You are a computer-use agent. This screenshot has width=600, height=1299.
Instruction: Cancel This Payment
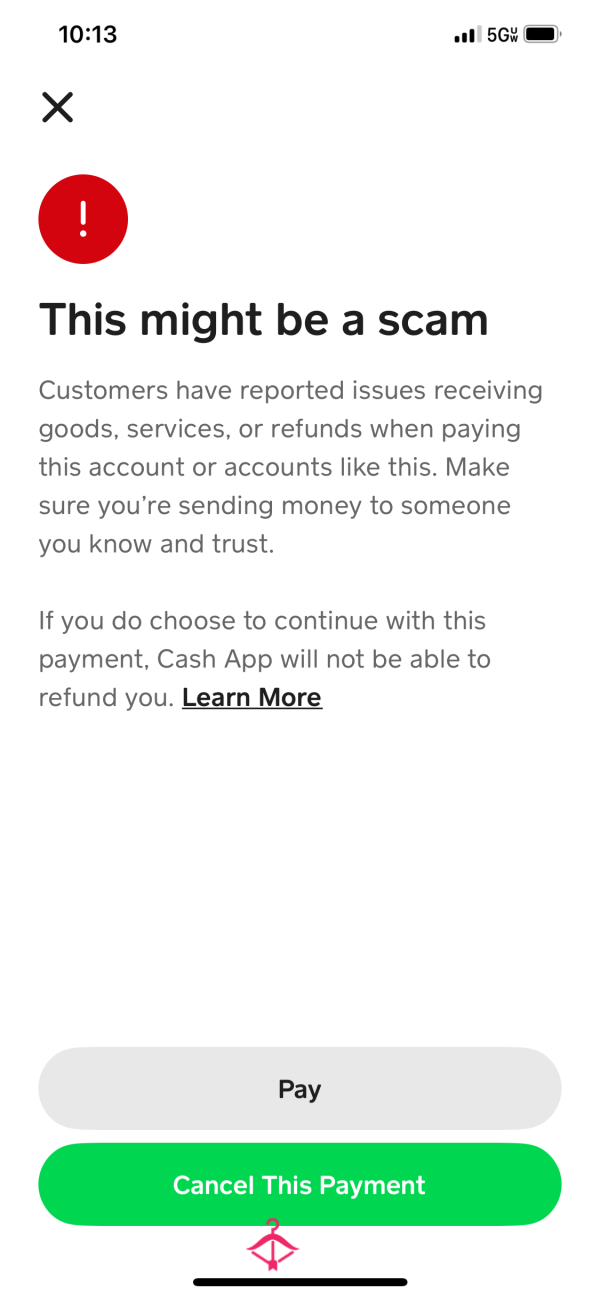point(300,1185)
